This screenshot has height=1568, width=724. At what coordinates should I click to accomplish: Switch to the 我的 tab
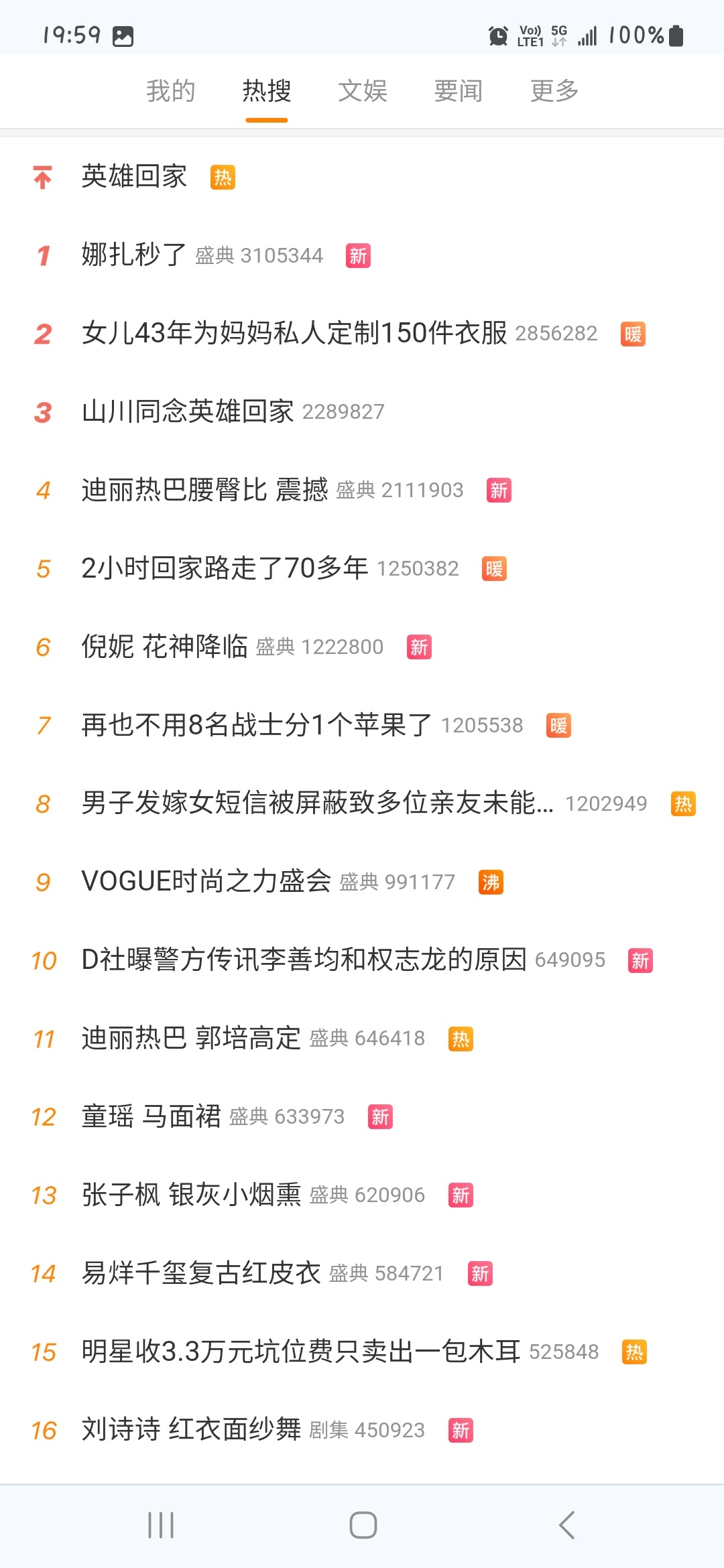tap(171, 90)
